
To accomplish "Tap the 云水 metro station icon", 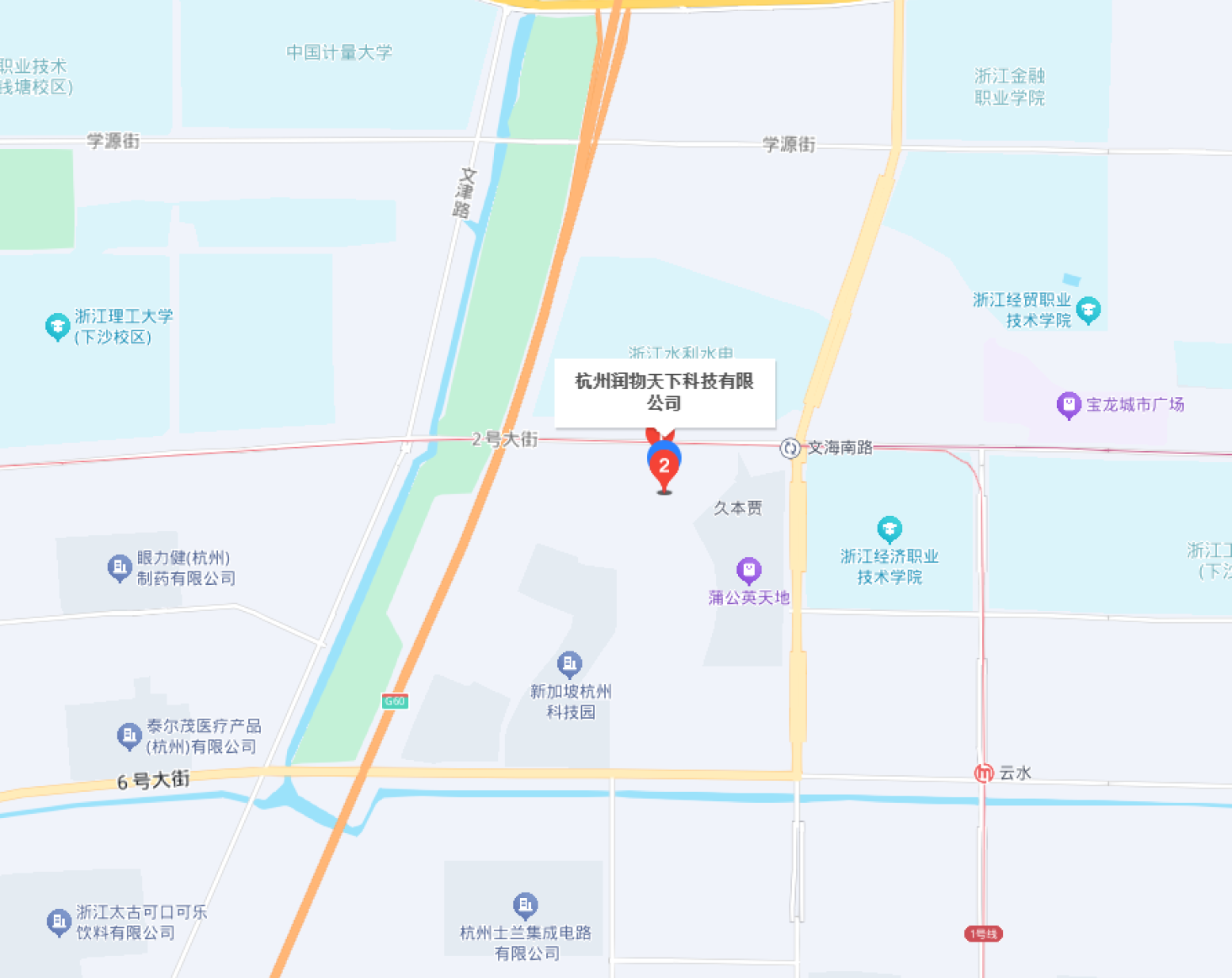I will (x=984, y=773).
